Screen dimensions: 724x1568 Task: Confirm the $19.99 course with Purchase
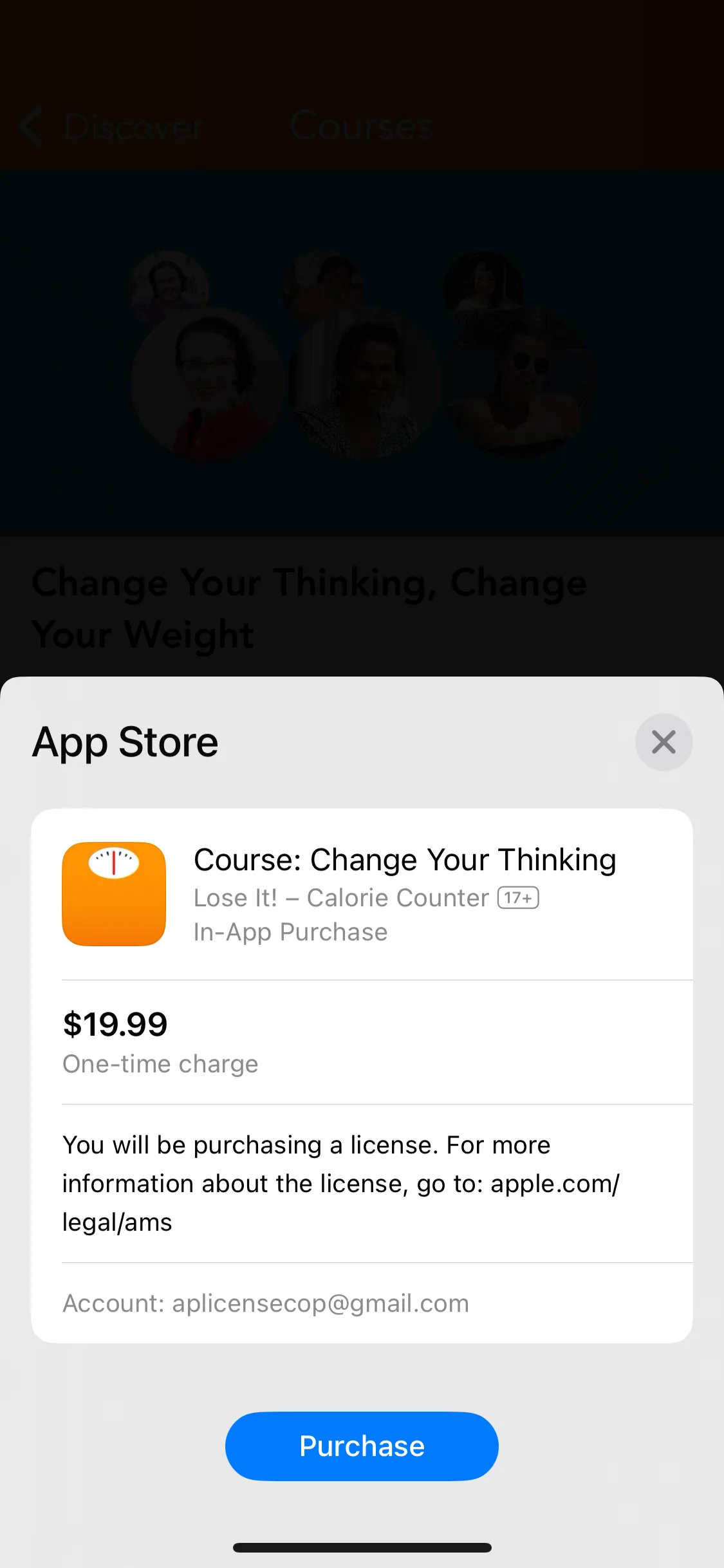(362, 1446)
